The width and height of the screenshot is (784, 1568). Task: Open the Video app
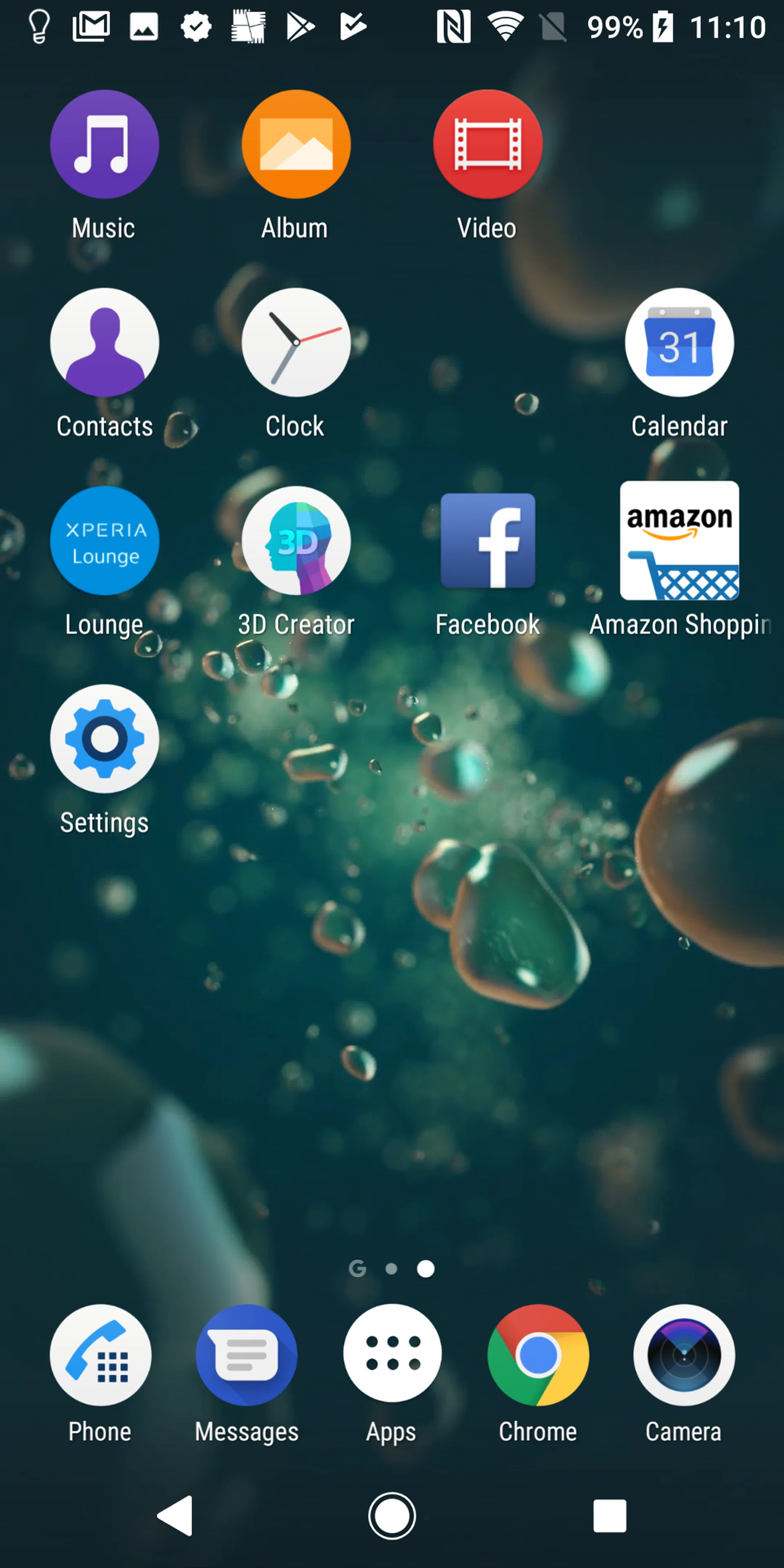pyautogui.click(x=488, y=144)
